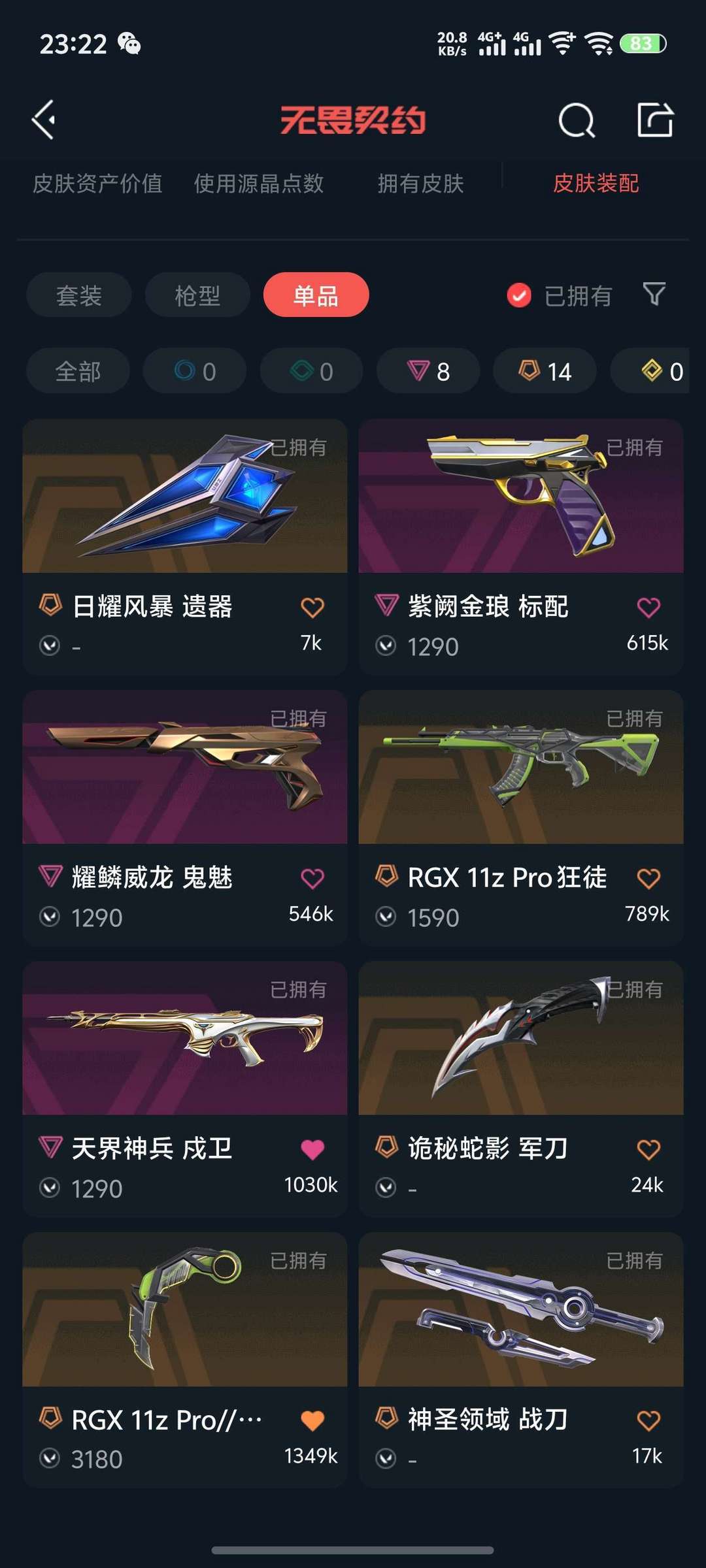This screenshot has width=706, height=1568.
Task: Heart the RGX 11z Pro 狂徒 skin
Action: (648, 877)
